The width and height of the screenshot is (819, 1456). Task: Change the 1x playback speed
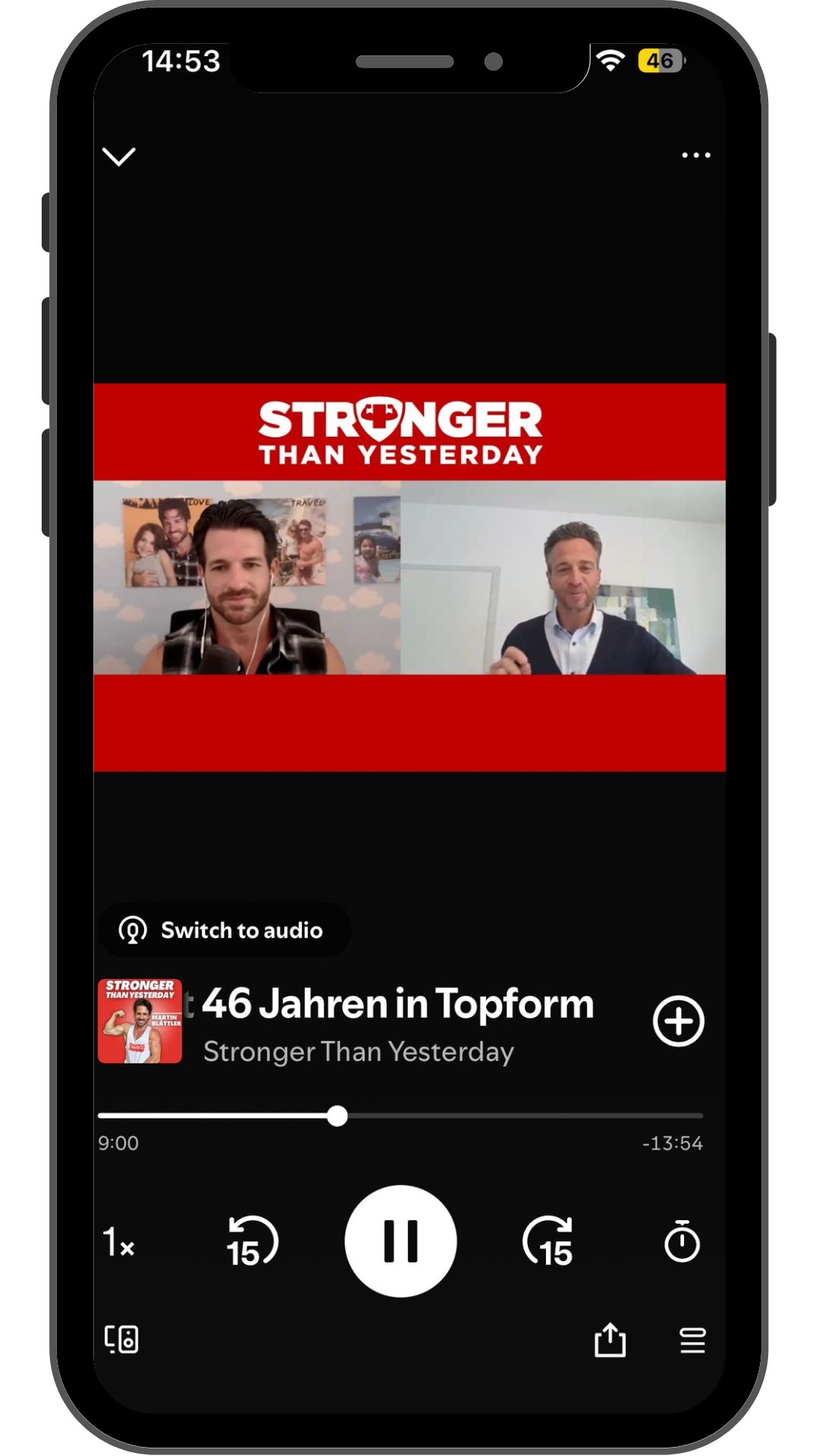pos(119,1242)
